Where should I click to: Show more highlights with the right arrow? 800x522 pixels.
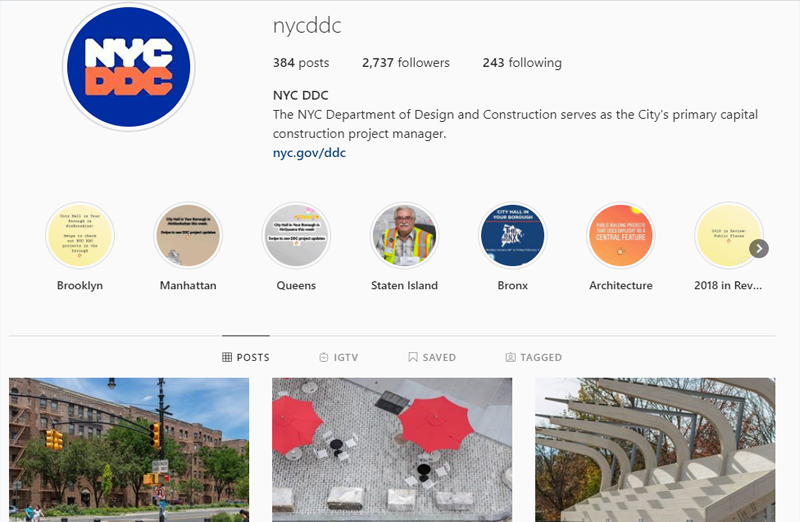759,248
